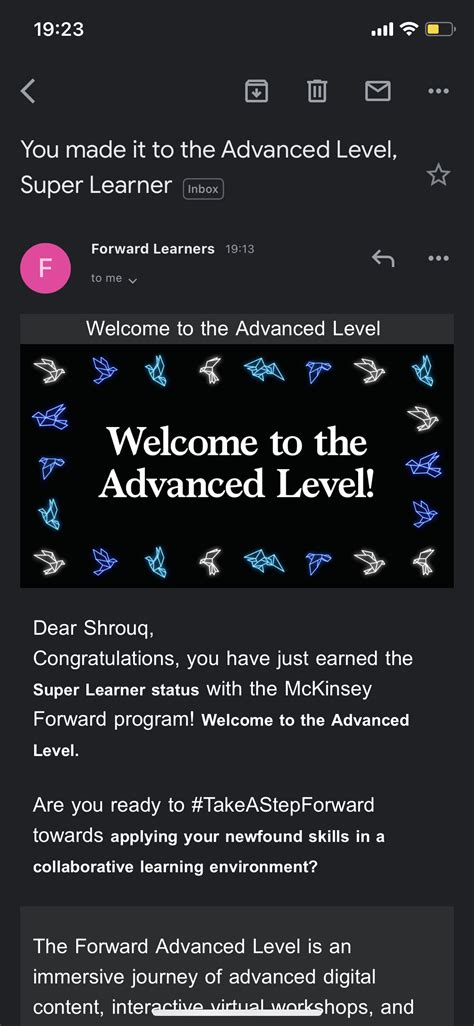
Task: Mark email as unread with envelope icon
Action: [378, 91]
